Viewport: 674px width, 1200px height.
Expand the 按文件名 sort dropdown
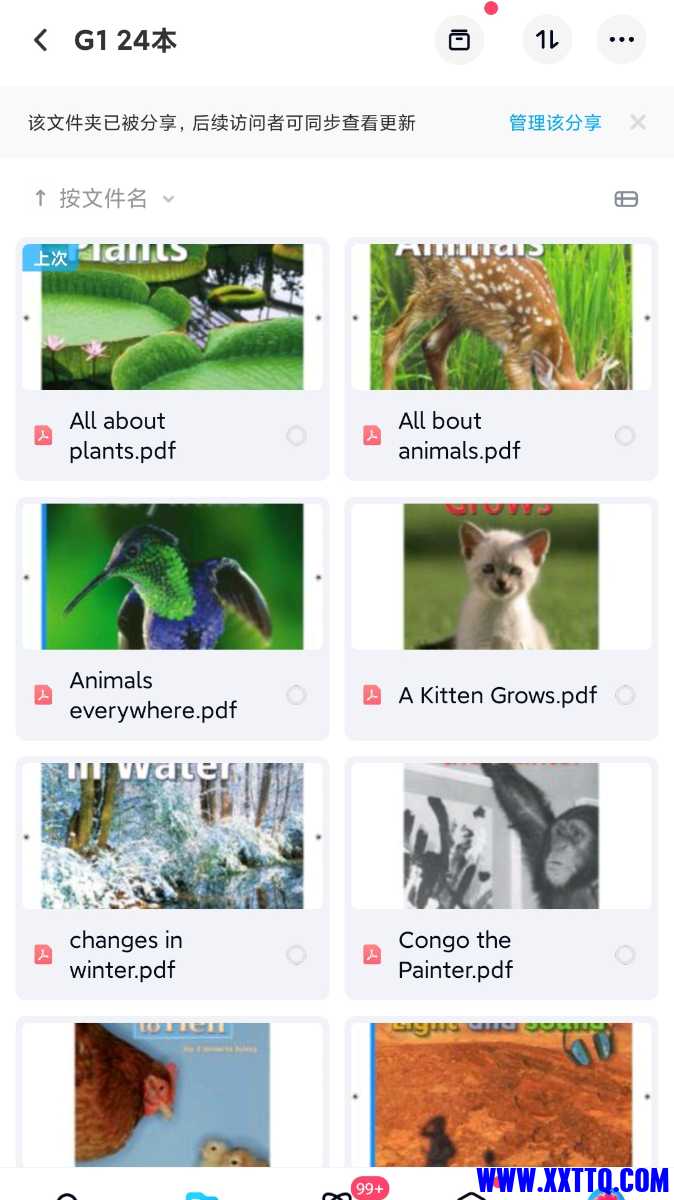point(103,199)
